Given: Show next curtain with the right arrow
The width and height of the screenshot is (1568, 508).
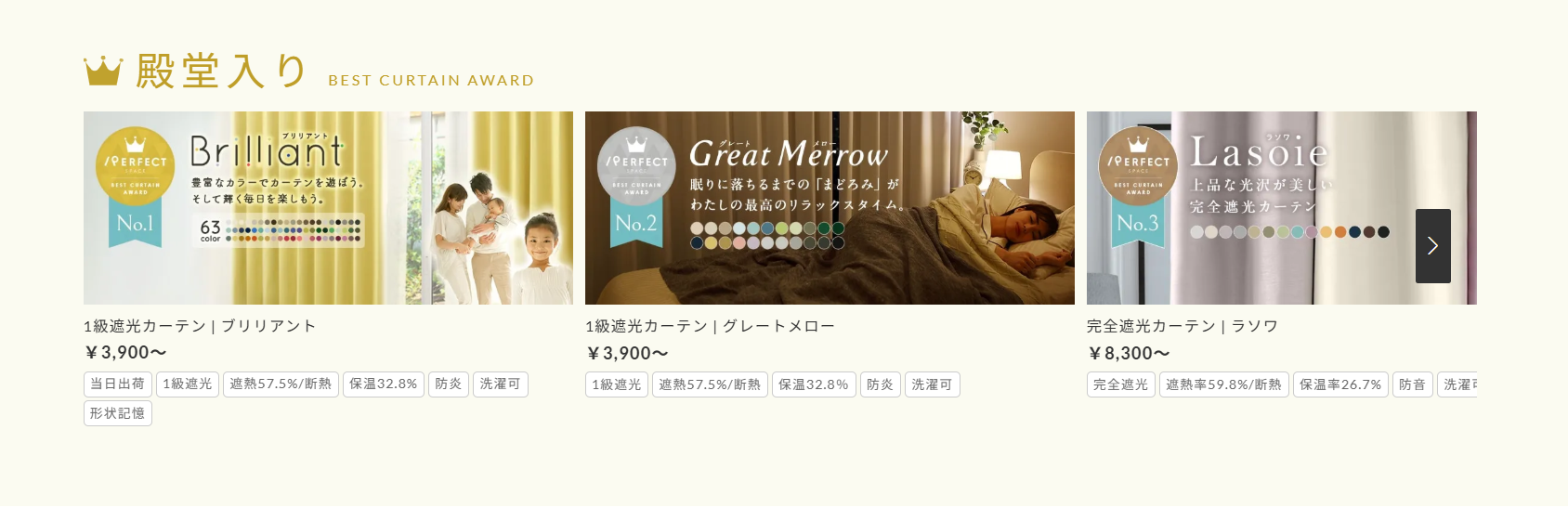Looking at the screenshot, I should coord(1432,246).
